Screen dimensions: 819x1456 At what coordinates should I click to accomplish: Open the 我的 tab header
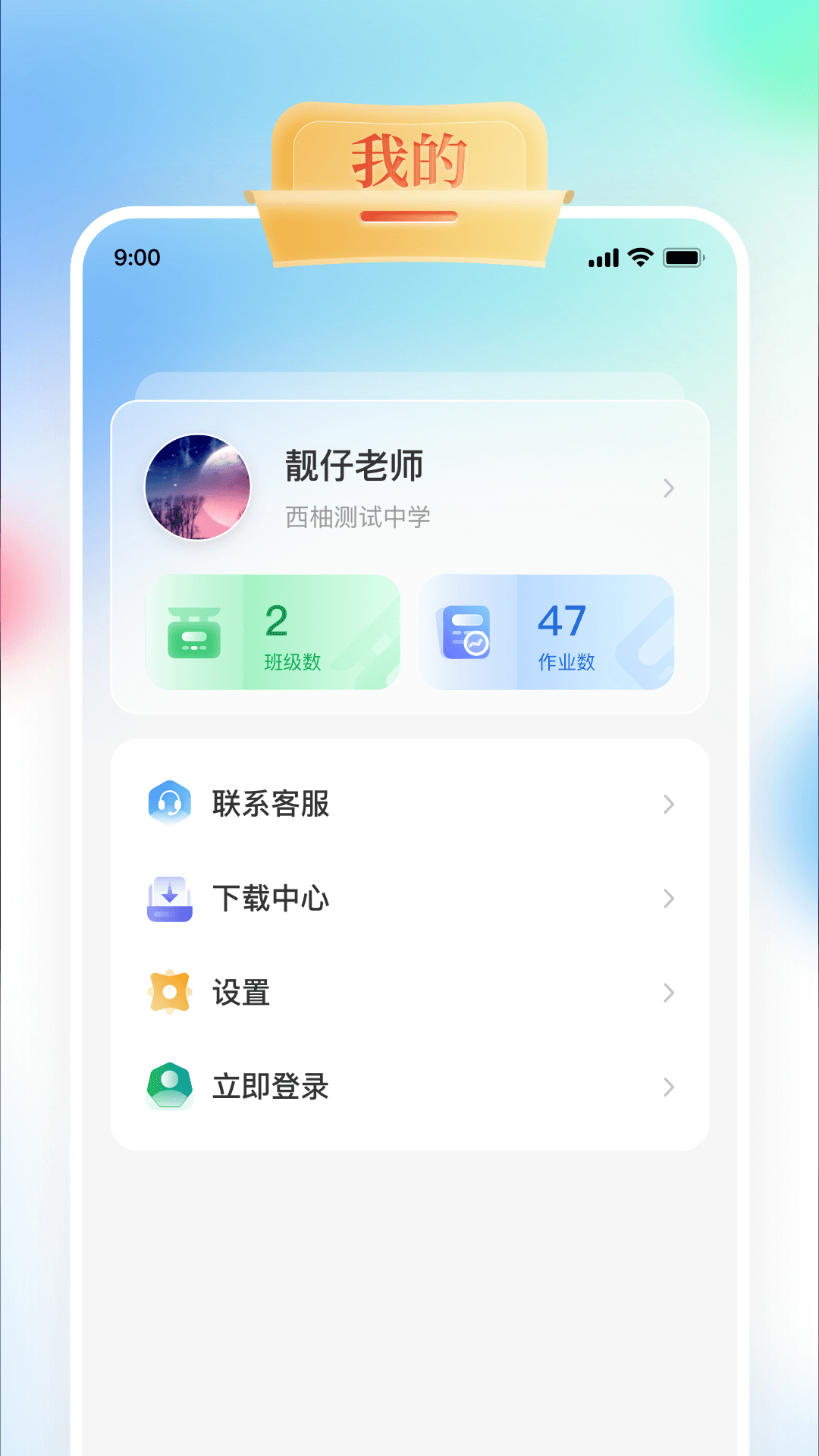coord(409,159)
